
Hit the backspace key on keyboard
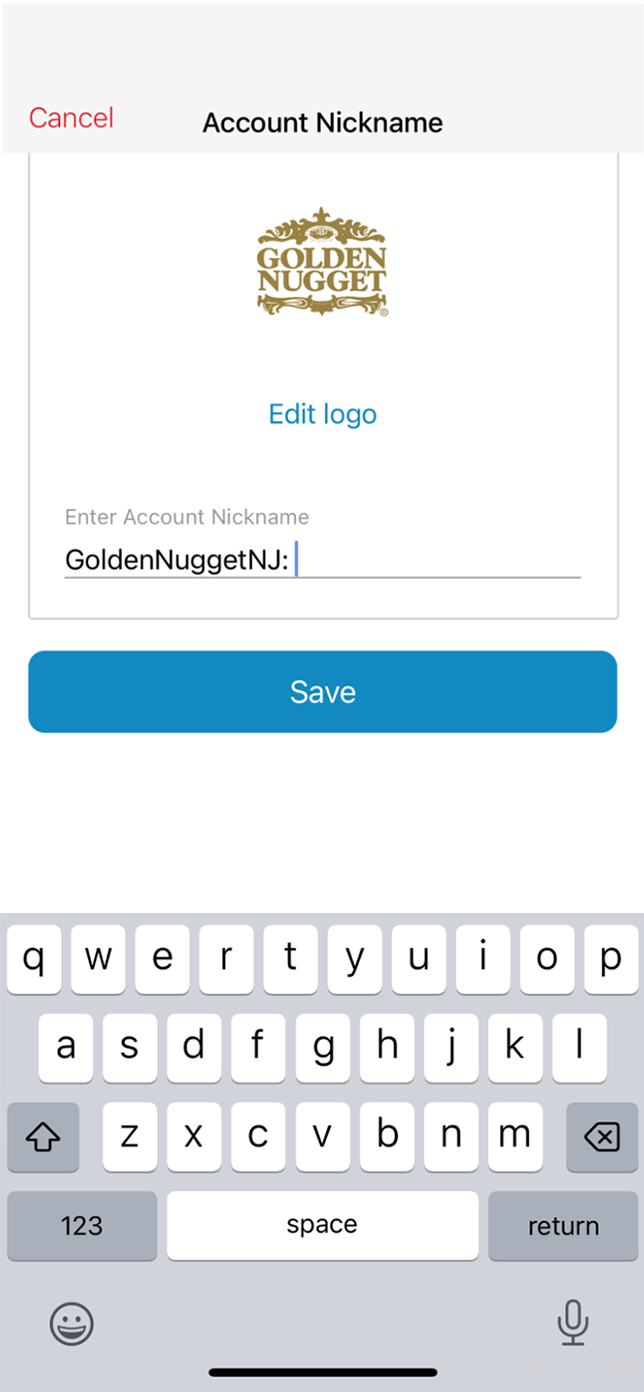click(x=601, y=1137)
